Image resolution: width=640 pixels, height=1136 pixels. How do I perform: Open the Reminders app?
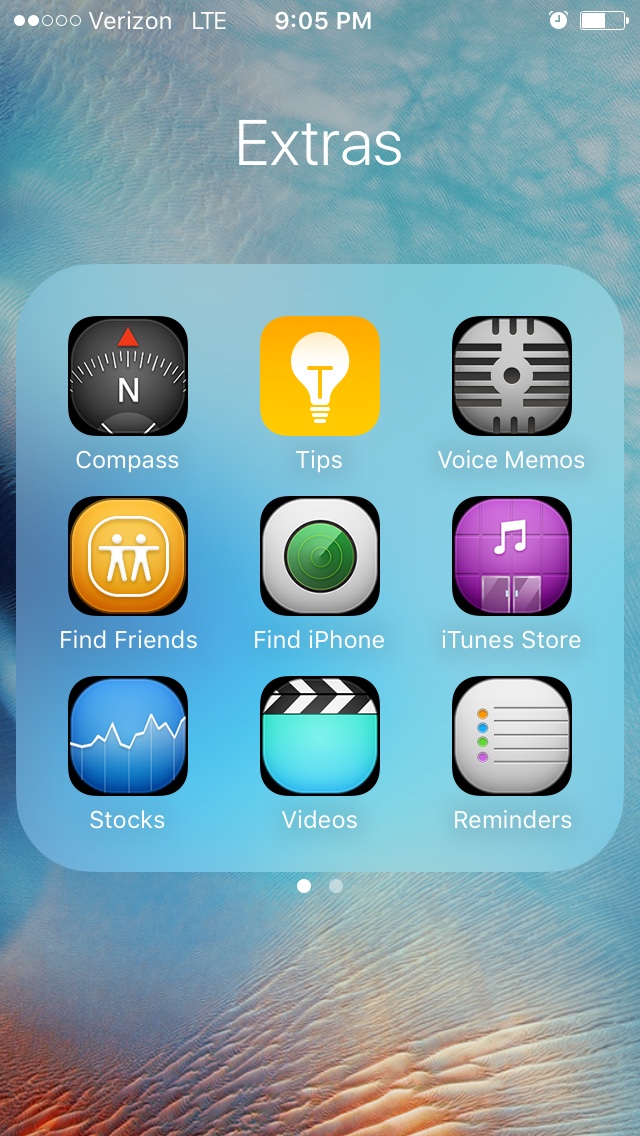(x=511, y=736)
